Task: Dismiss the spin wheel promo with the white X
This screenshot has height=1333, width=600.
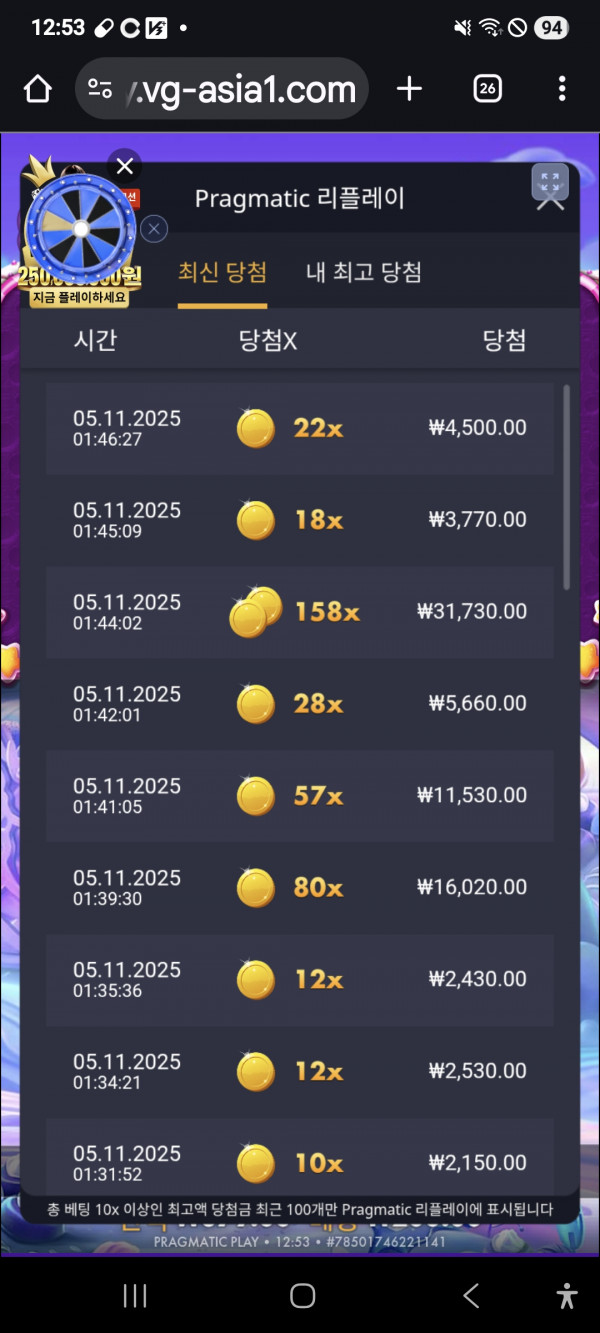Action: pyautogui.click(x=124, y=166)
